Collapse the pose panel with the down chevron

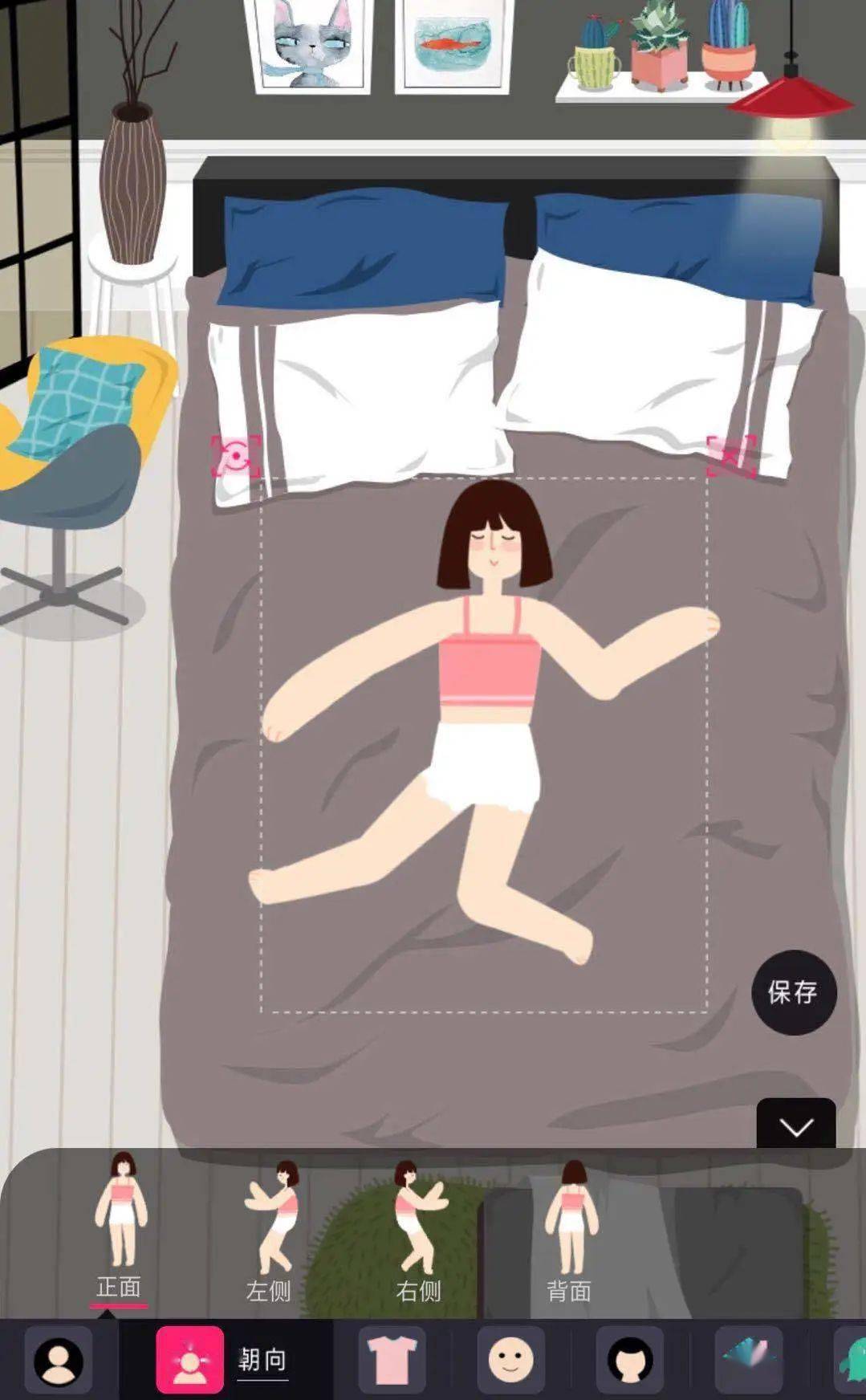796,1126
